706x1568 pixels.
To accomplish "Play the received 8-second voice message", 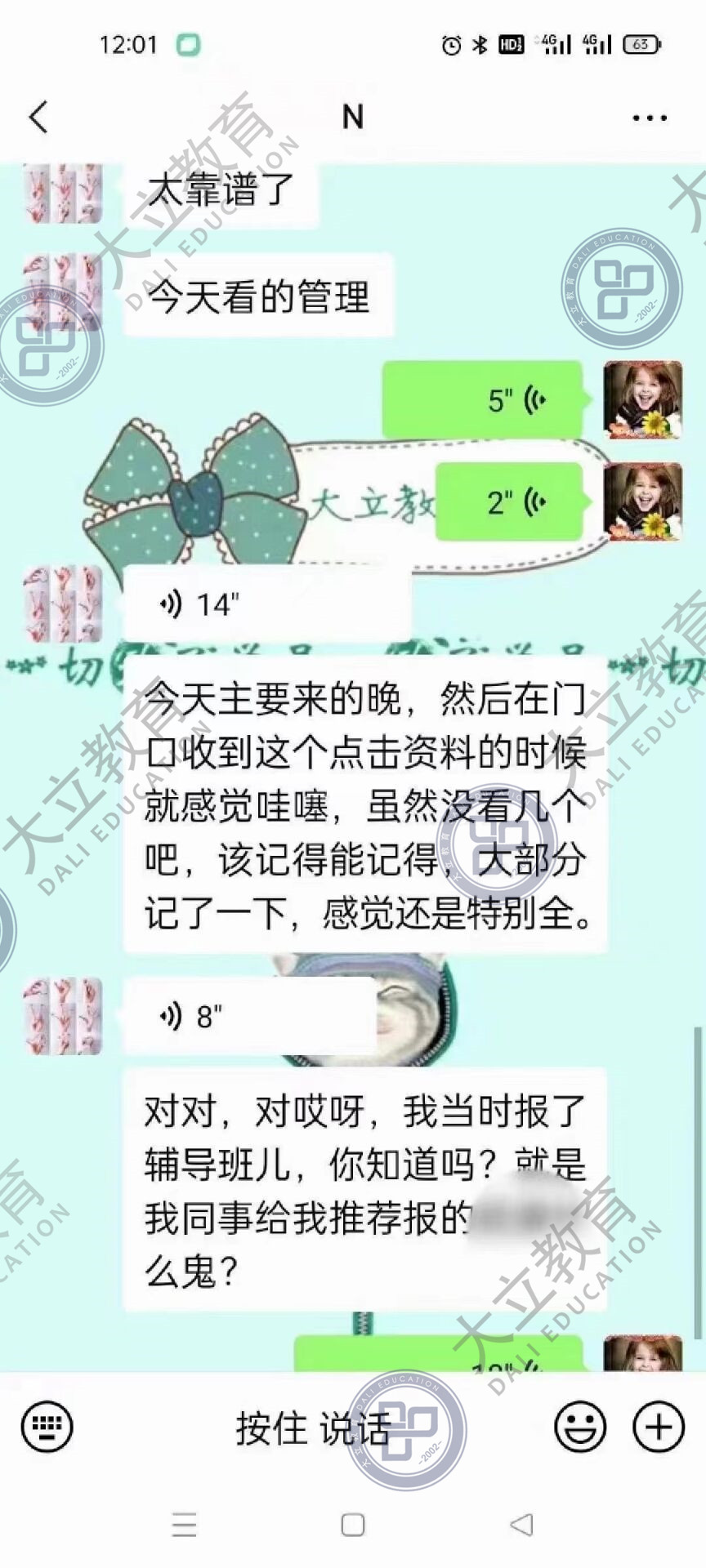I will click(248, 1017).
